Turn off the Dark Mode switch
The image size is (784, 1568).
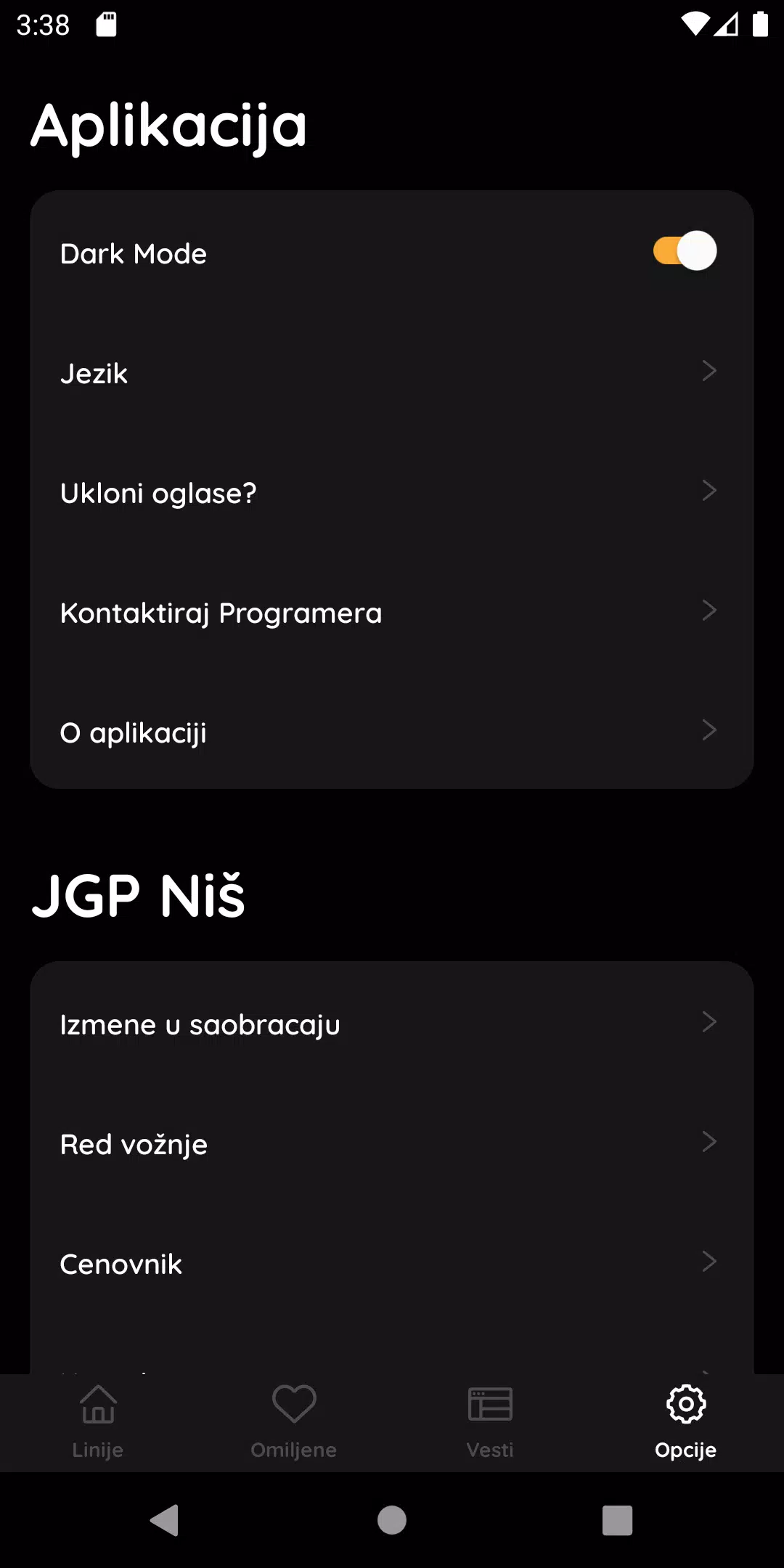[685, 252]
